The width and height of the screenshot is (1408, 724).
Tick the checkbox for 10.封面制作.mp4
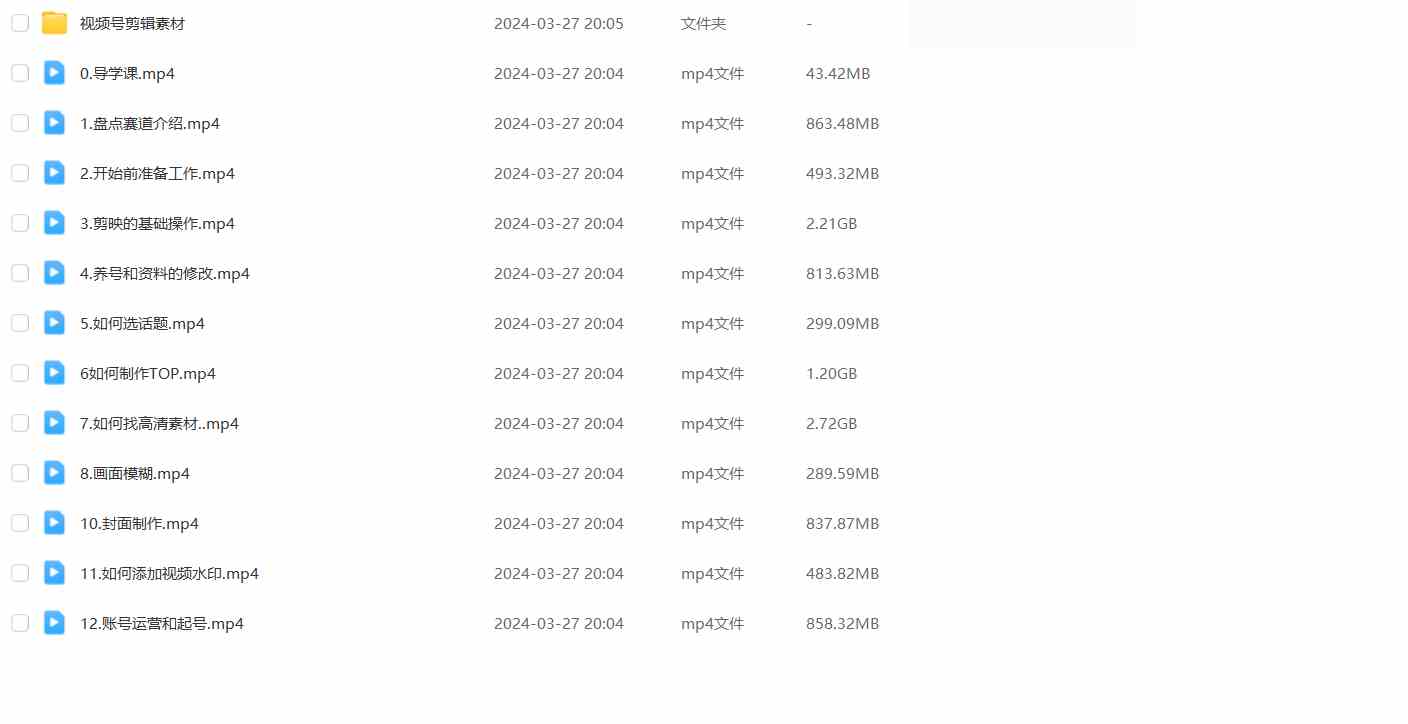tap(20, 523)
